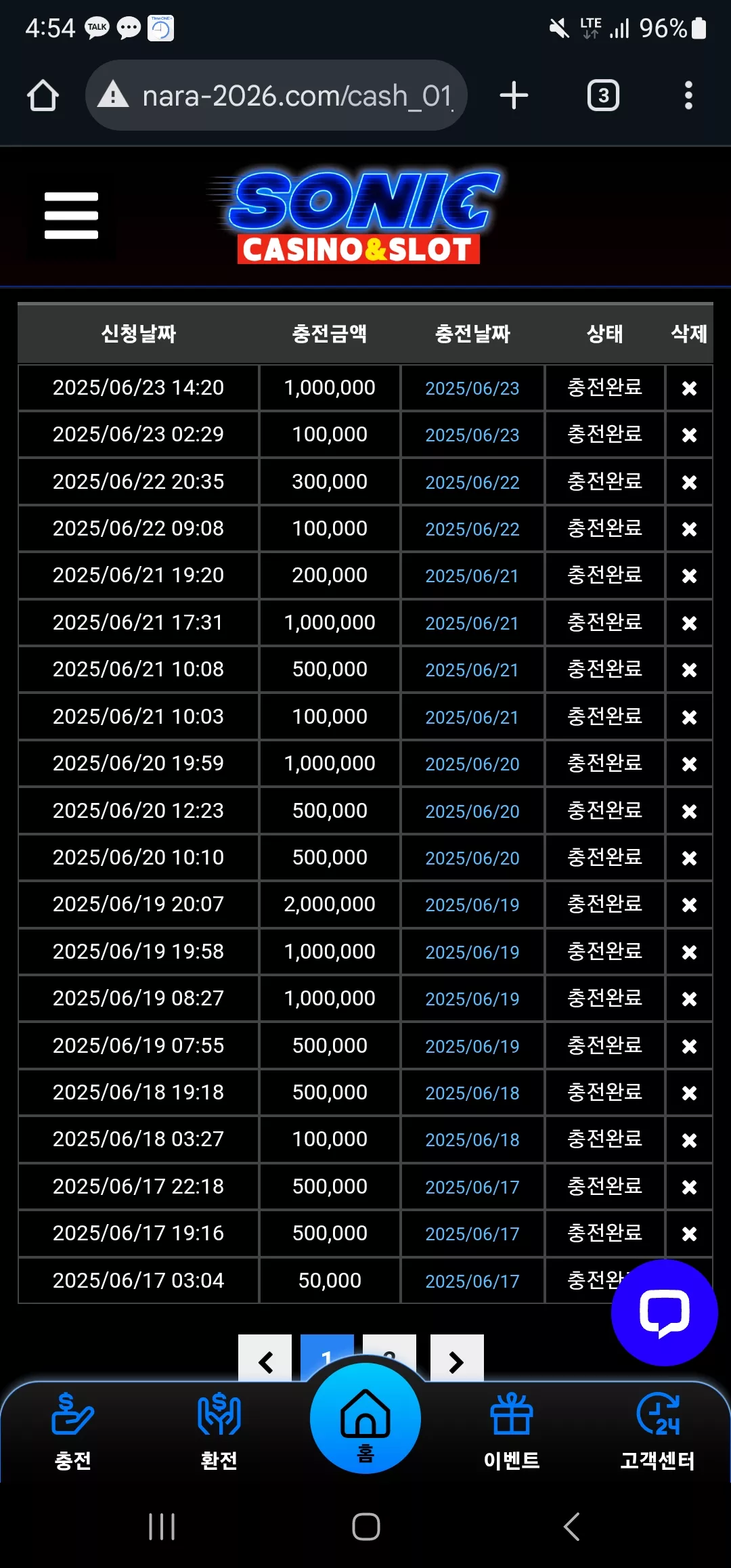Go to the previous page arrow
The width and height of the screenshot is (731, 1568).
click(265, 1359)
